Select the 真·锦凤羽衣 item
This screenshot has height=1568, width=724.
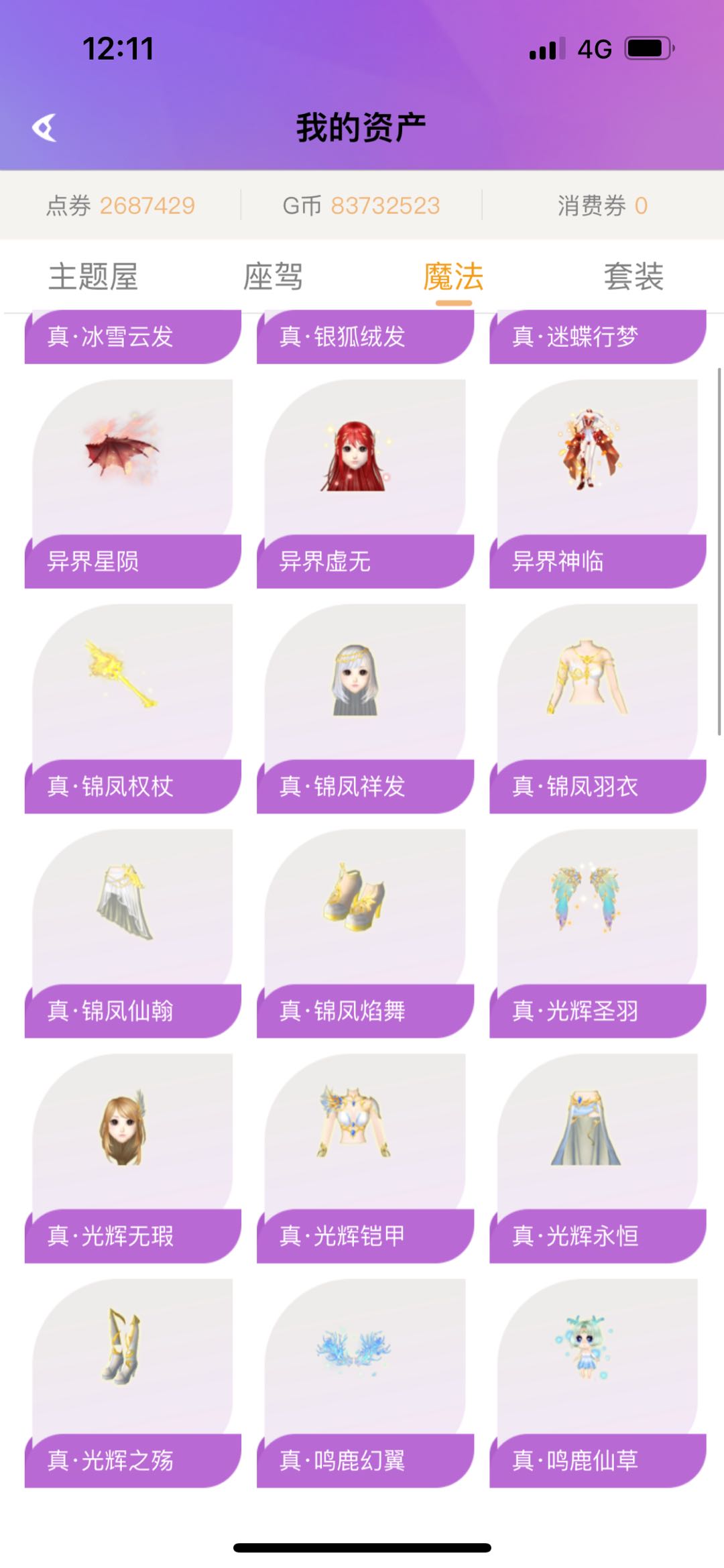(x=598, y=708)
